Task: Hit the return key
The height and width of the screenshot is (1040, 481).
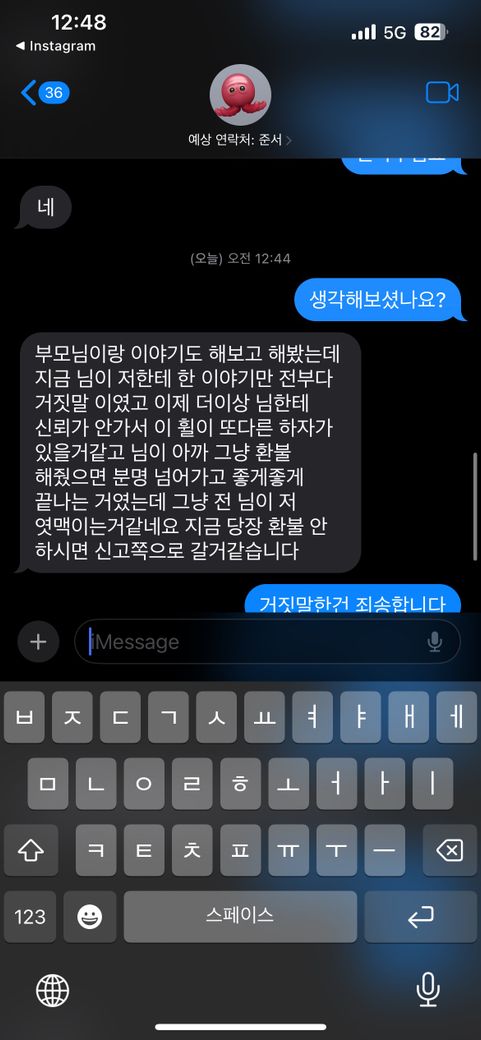Action: click(421, 917)
